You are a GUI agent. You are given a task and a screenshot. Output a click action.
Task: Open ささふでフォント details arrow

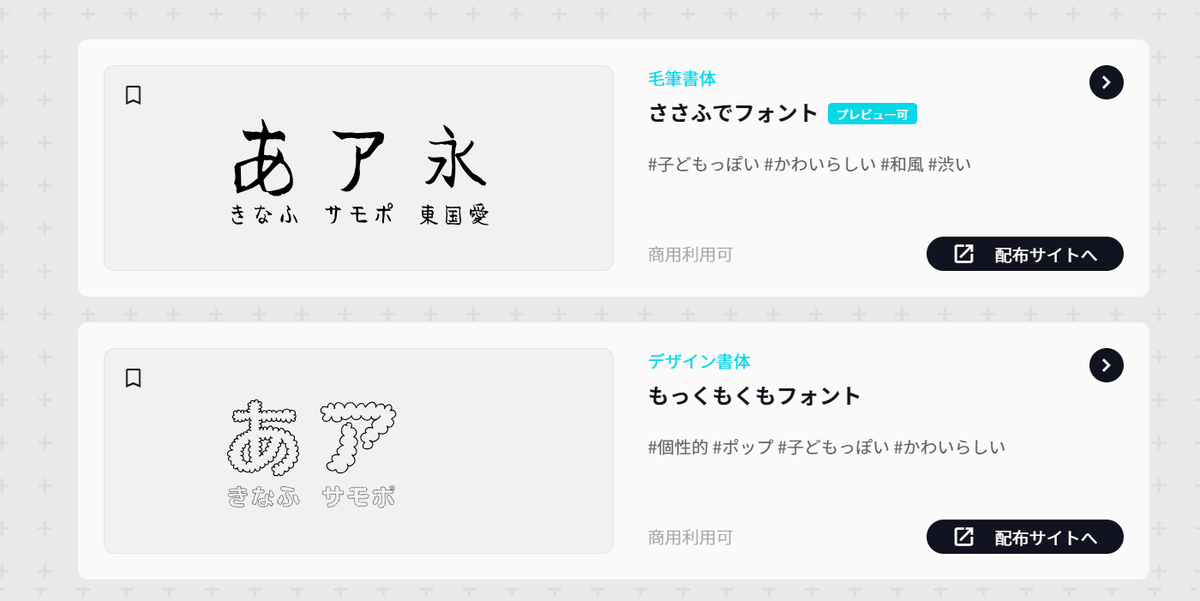pos(1106,82)
